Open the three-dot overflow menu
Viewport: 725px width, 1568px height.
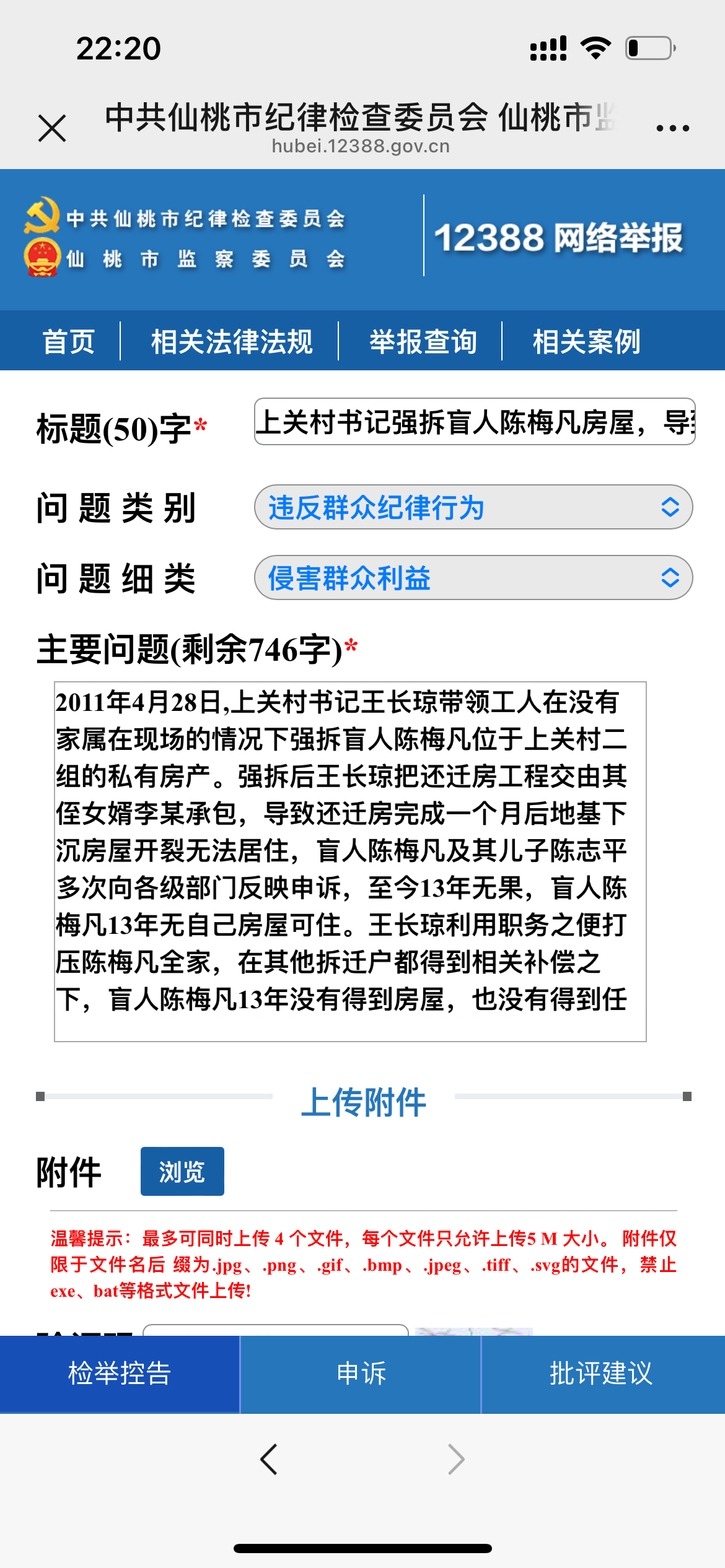tap(672, 128)
